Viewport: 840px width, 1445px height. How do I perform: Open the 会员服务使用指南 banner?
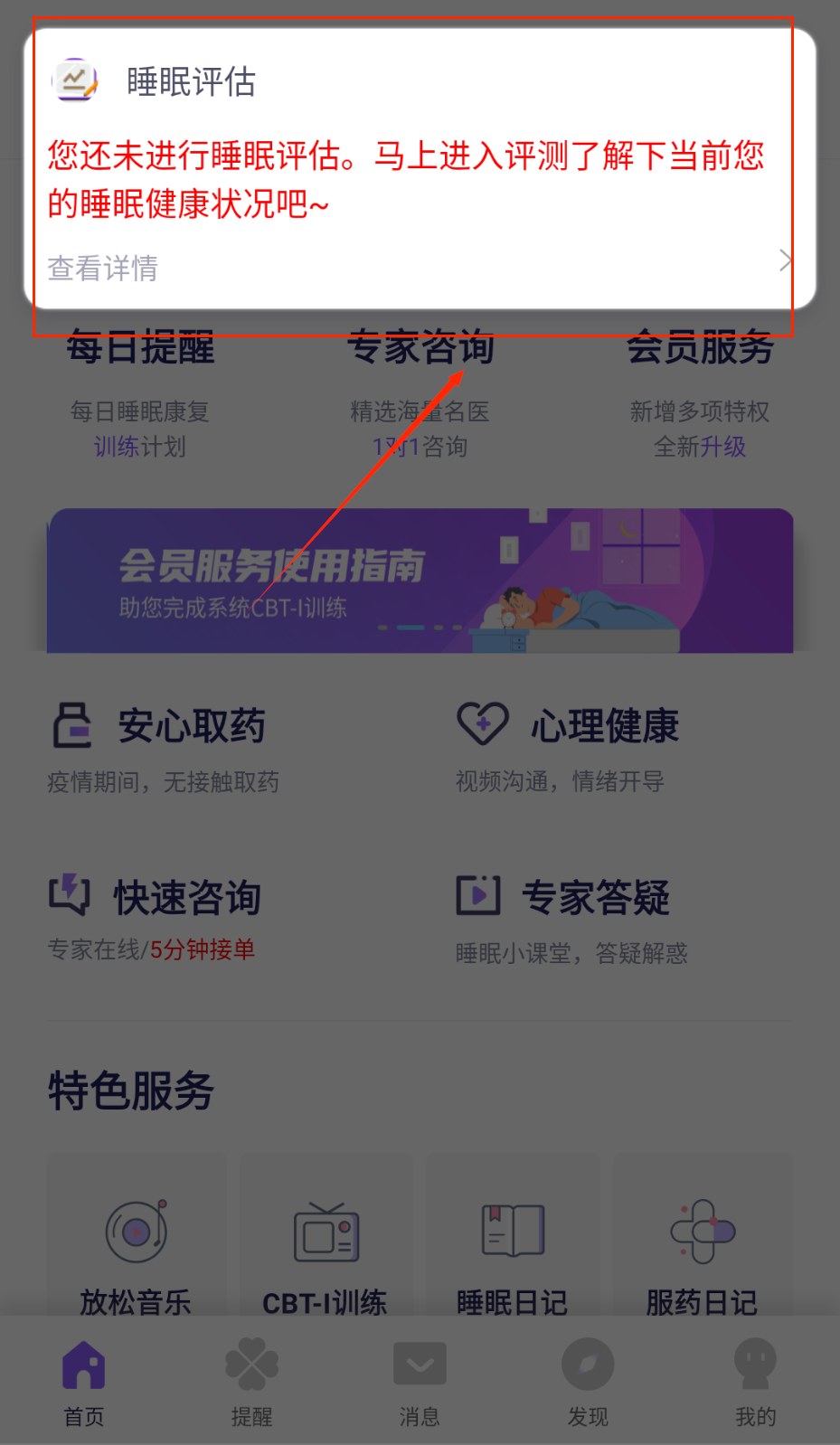[x=420, y=581]
